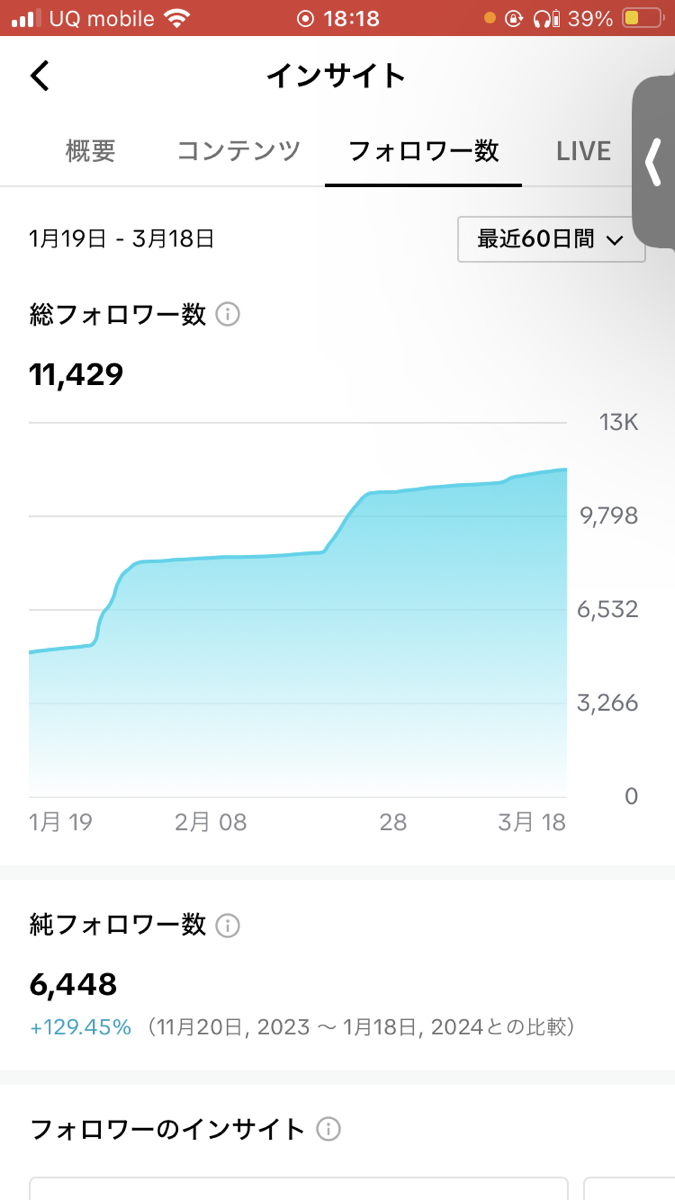Expand the gray side handle on the right edge
675x1200 pixels.
[654, 162]
